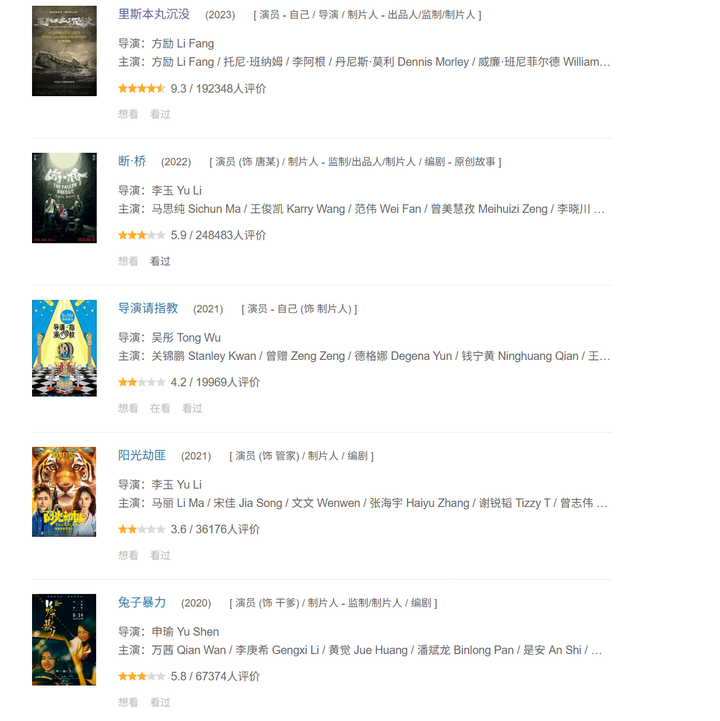The height and width of the screenshot is (721, 720).
Task: Select 看过 for 断·桥
Action: pos(160,261)
